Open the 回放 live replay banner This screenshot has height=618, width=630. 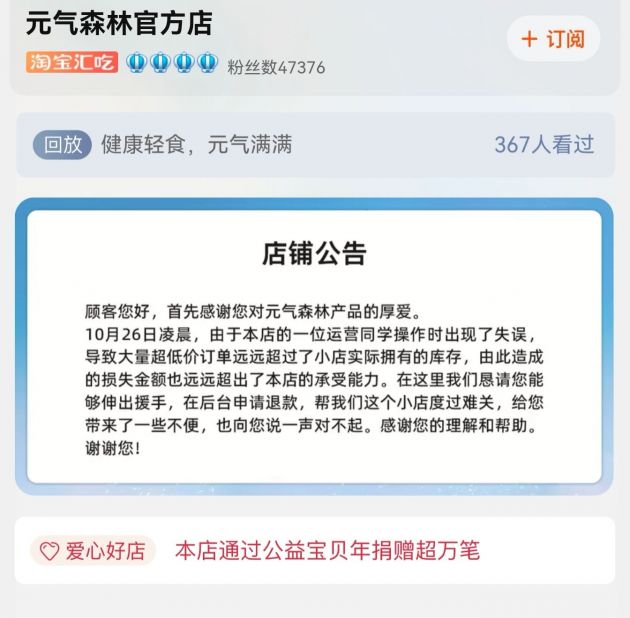click(314, 145)
